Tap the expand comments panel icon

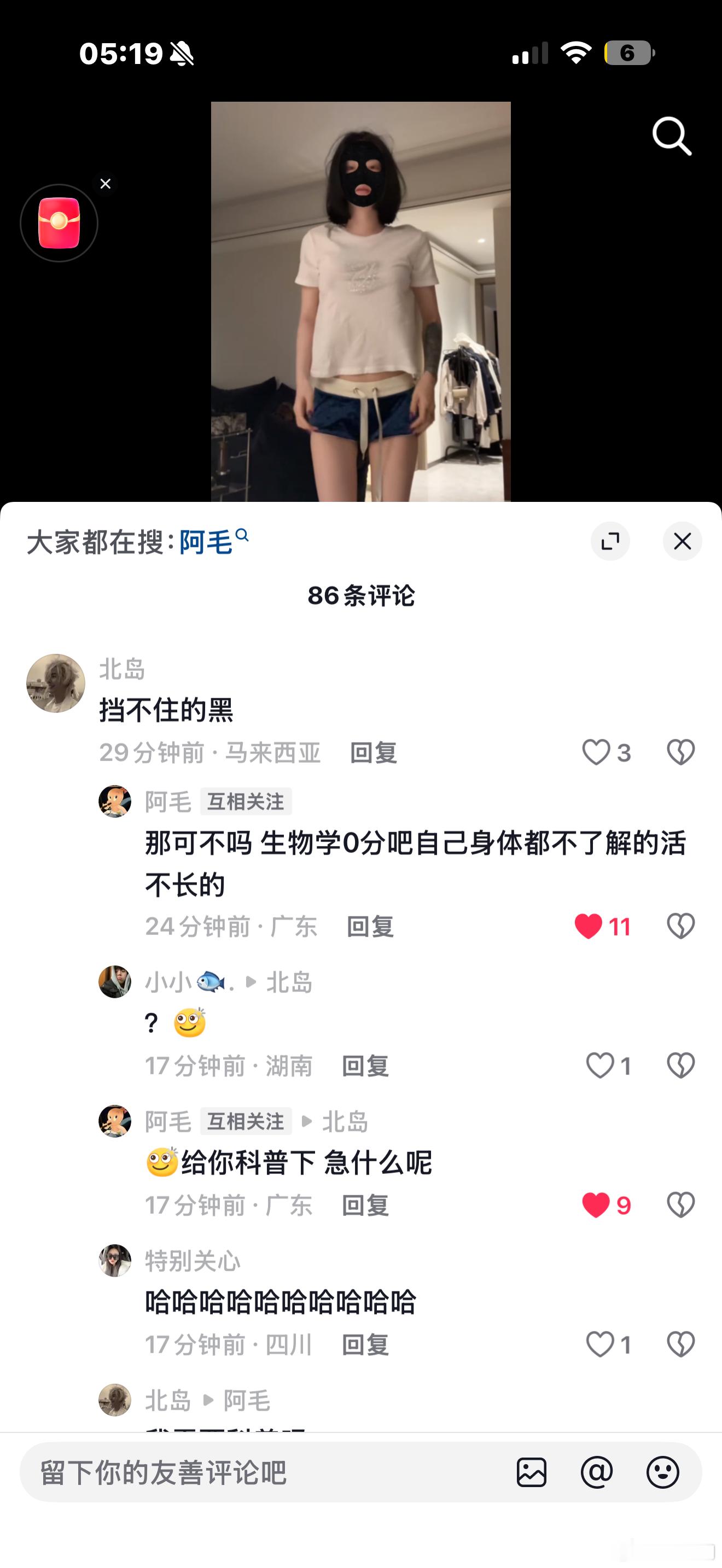[611, 541]
